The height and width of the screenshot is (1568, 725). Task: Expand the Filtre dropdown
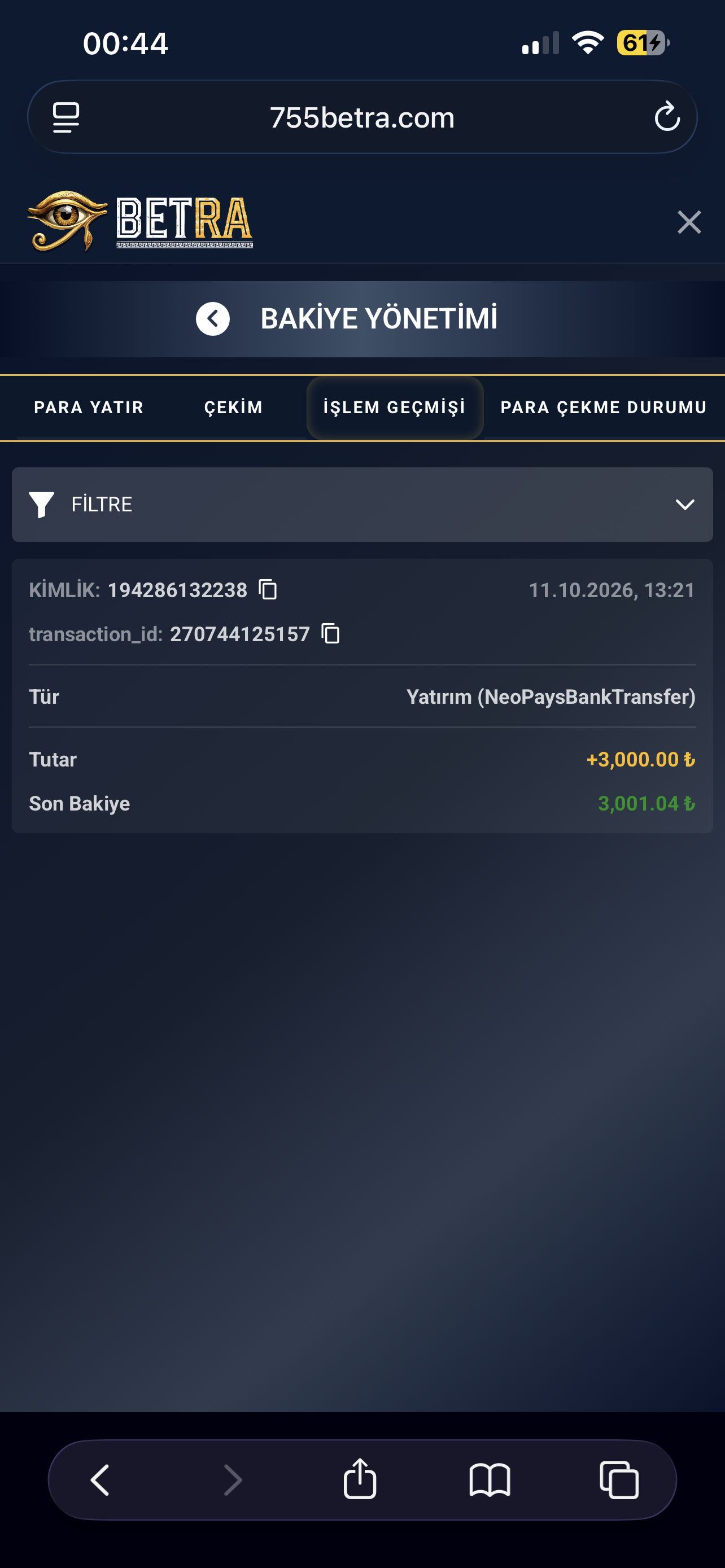362,505
